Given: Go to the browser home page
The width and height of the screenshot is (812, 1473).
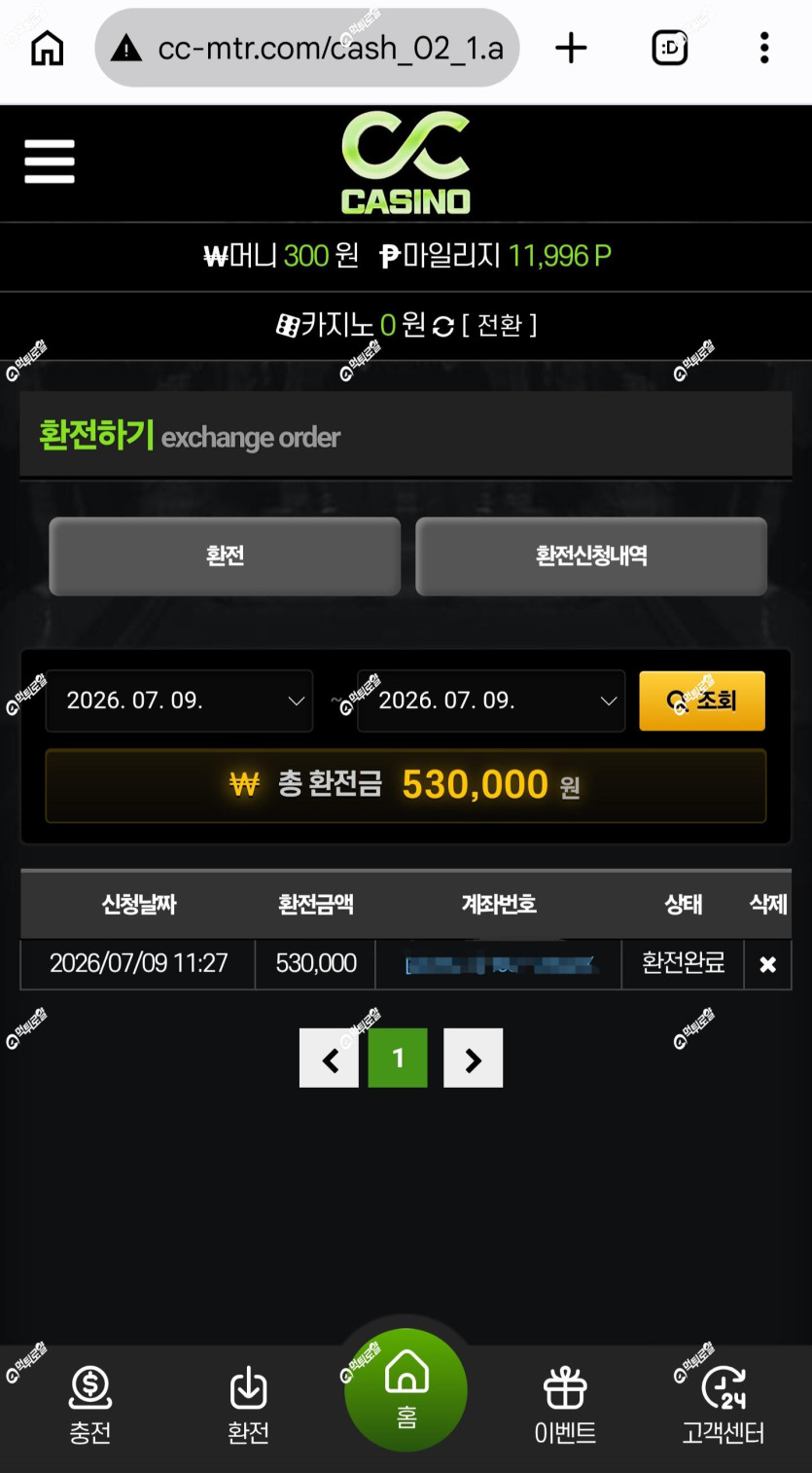Looking at the screenshot, I should coord(47,48).
